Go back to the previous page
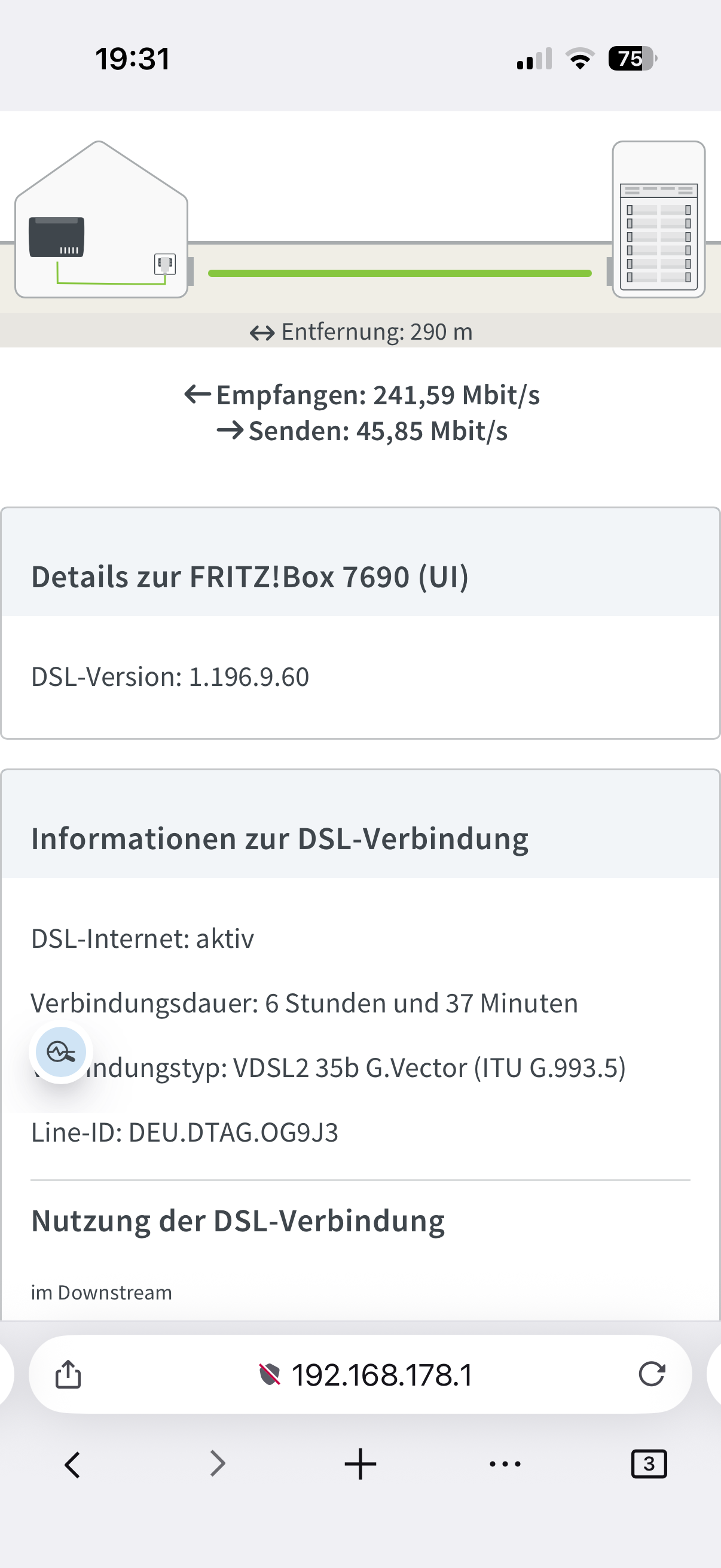Viewport: 721px width, 1568px height. coord(72,1464)
